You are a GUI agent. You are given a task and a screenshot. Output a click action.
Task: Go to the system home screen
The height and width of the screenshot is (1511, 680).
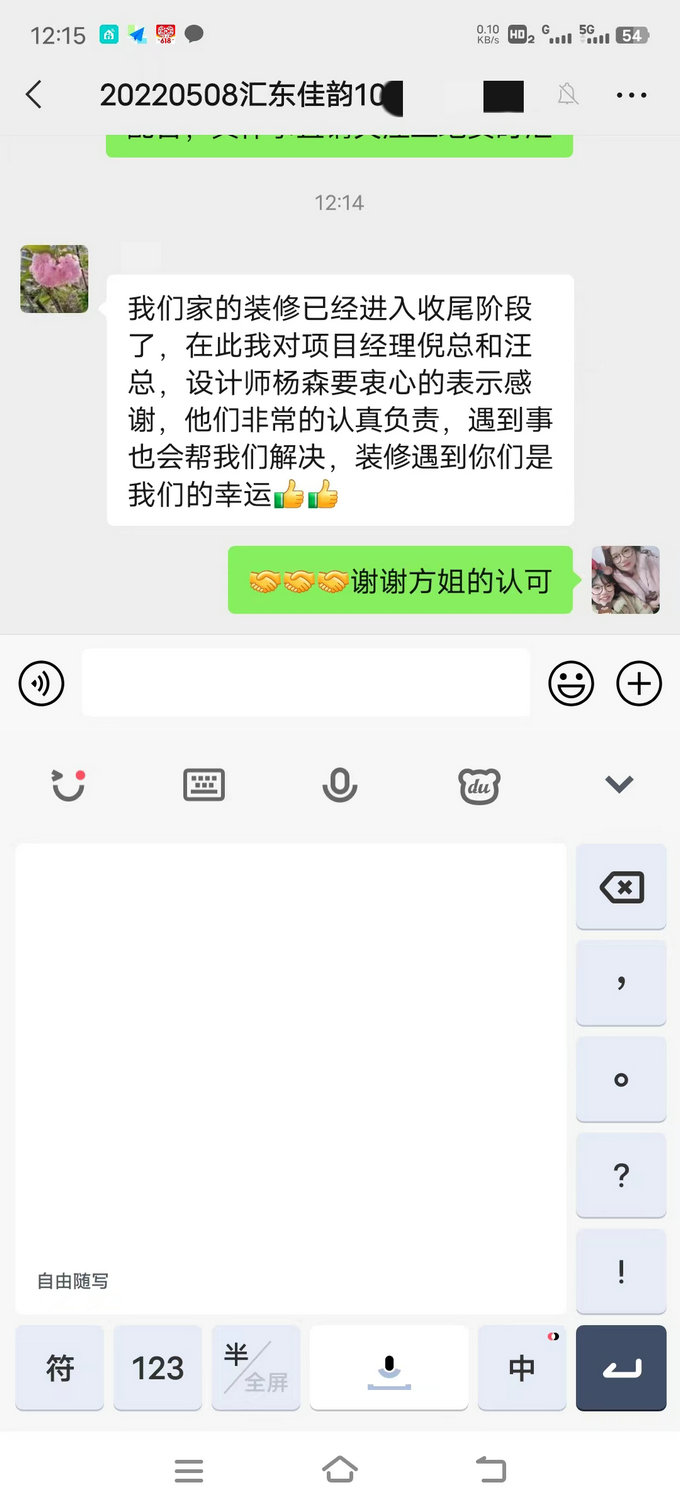coord(340,1469)
